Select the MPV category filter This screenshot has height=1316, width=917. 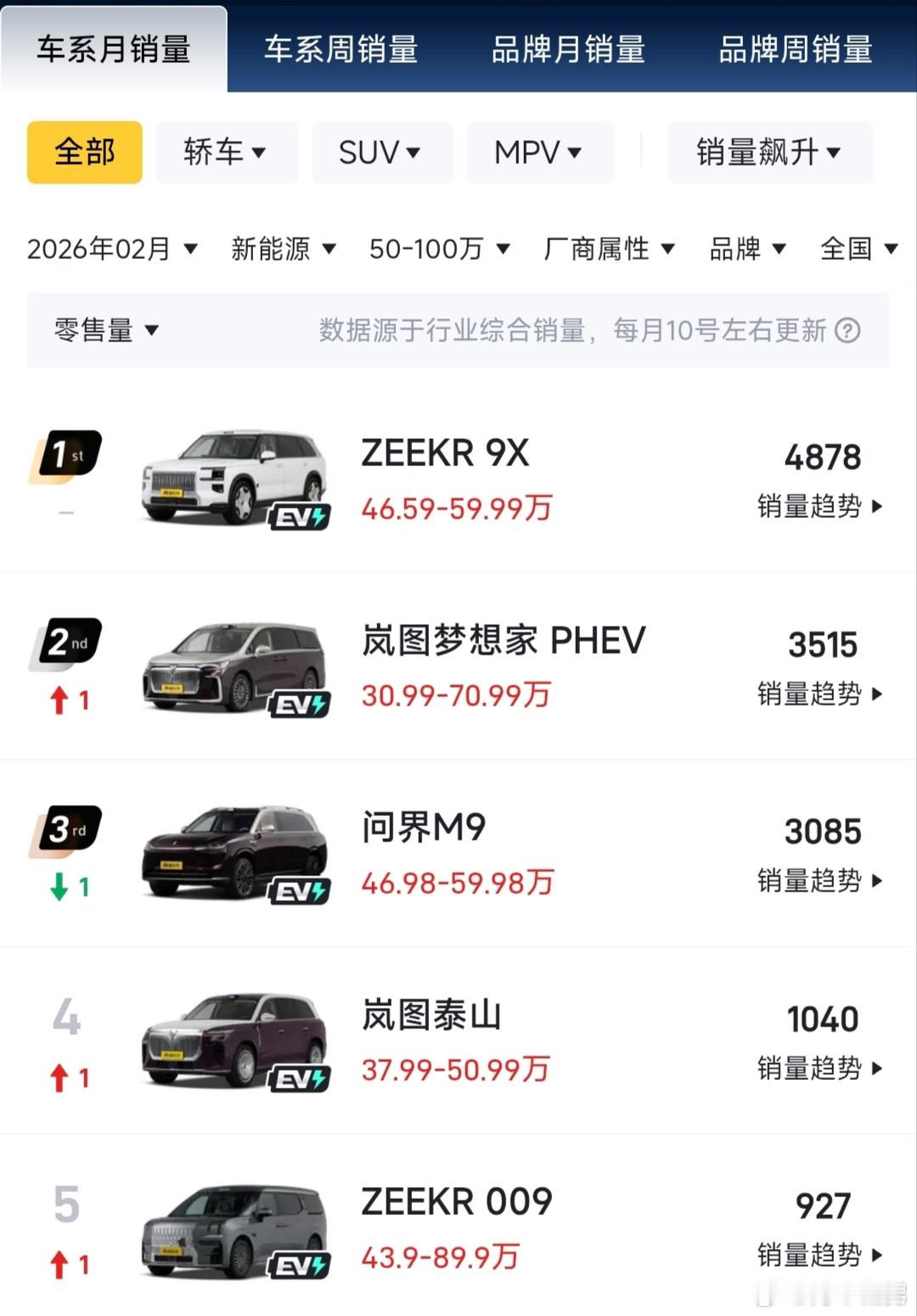click(540, 153)
